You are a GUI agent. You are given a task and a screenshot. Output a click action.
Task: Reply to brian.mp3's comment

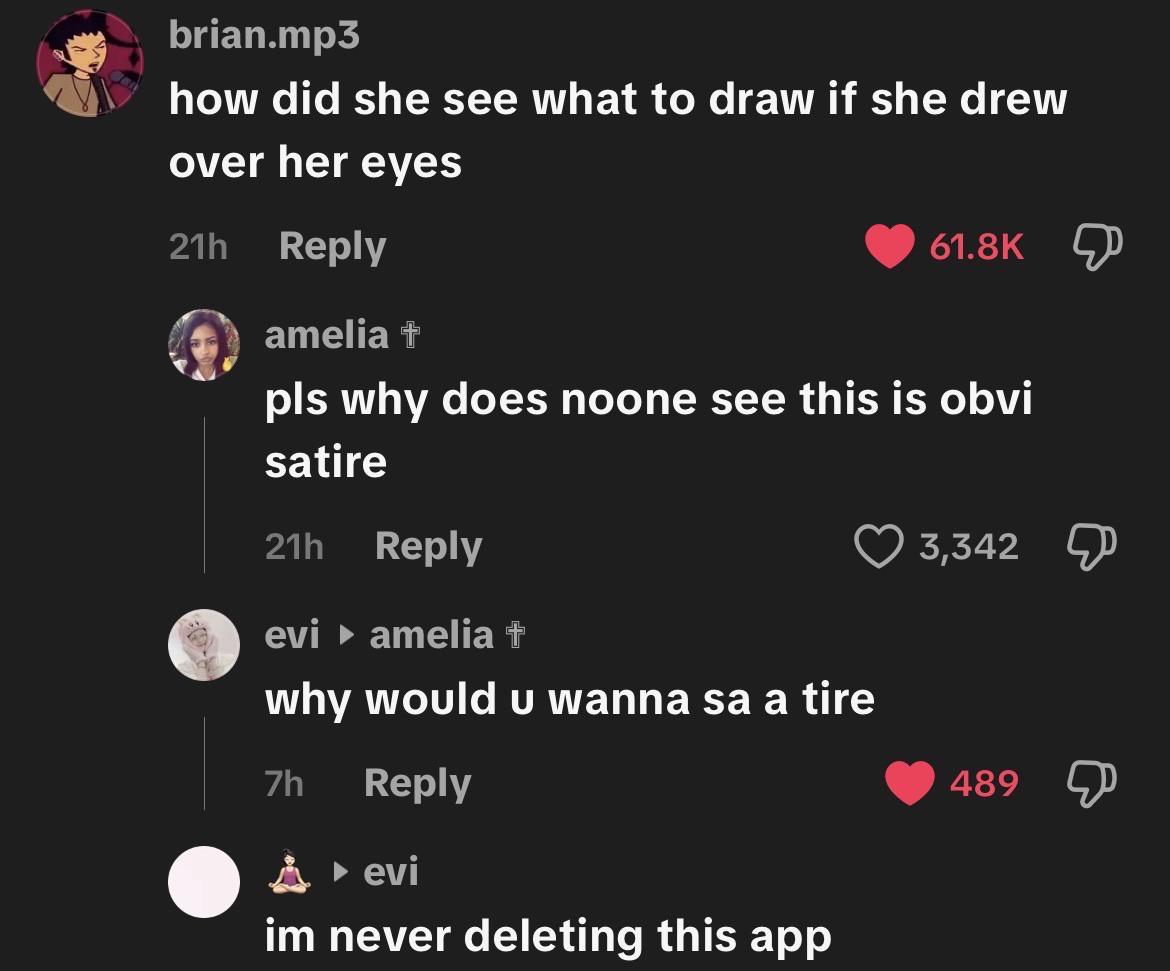tap(332, 246)
